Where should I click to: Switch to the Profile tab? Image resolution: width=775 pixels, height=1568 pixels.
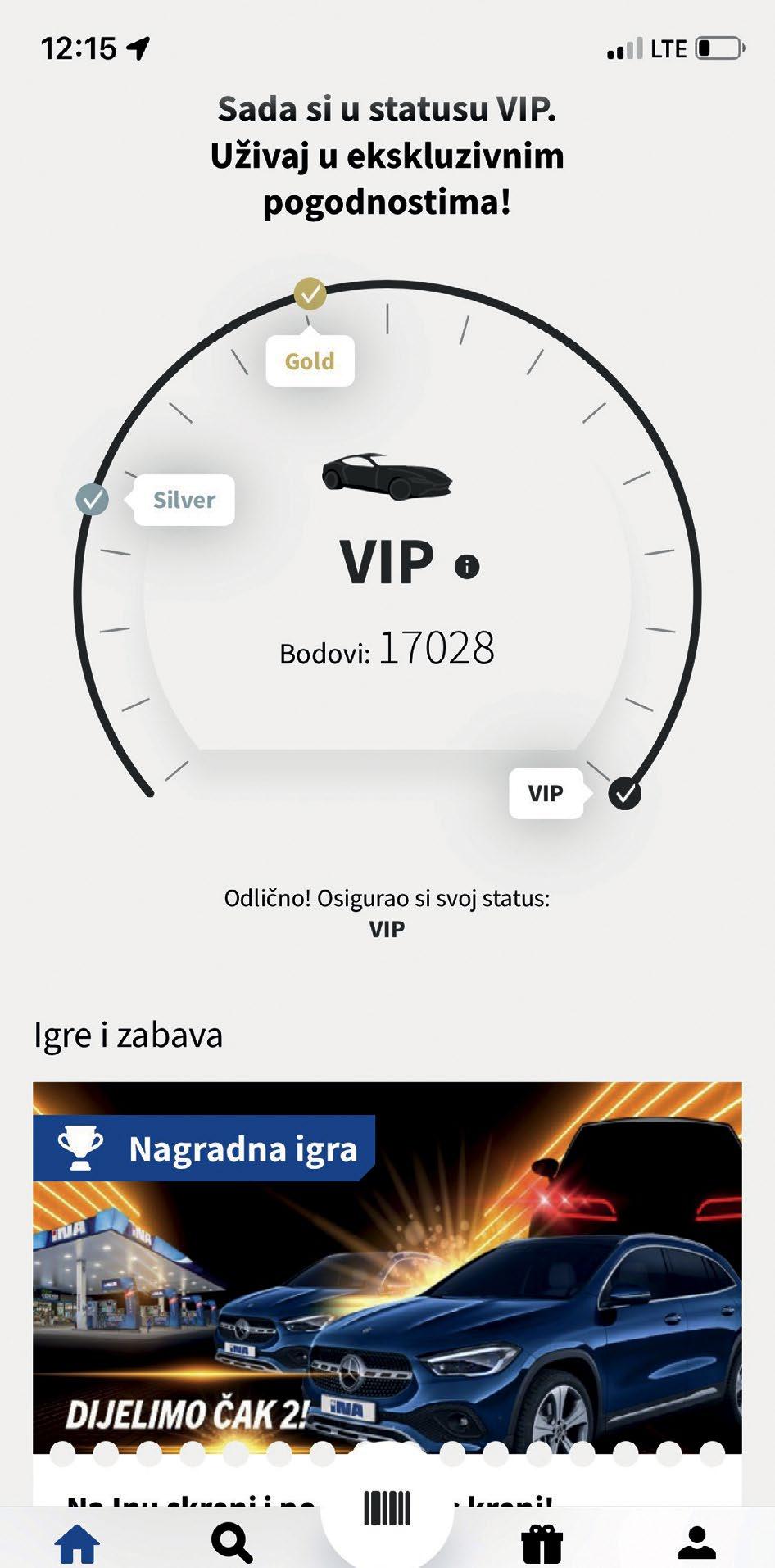coord(697,1543)
